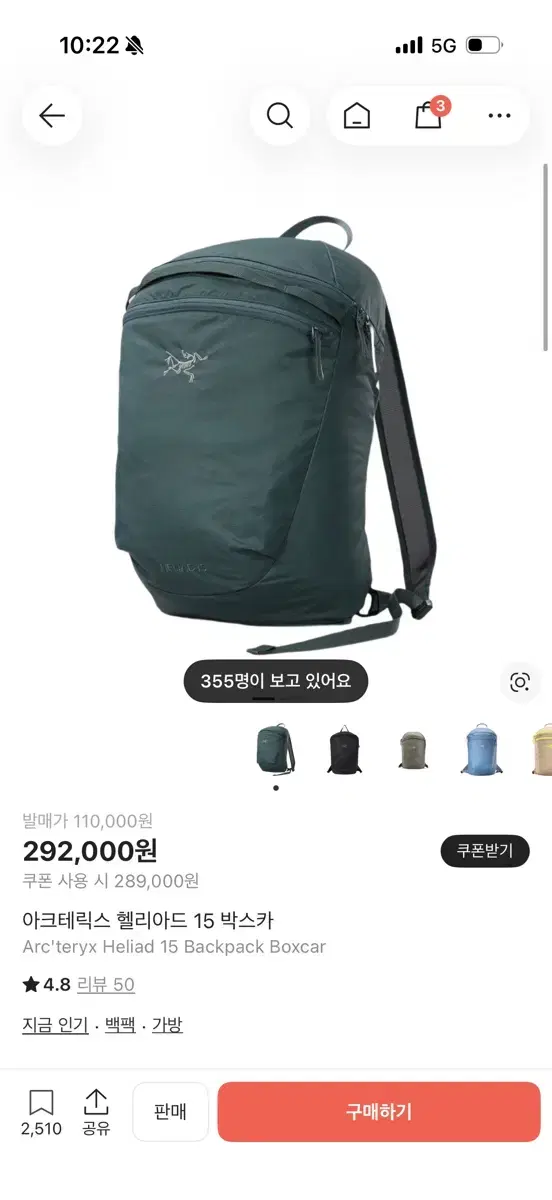The height and width of the screenshot is (1200, 552).
Task: Select the blue backpack thumbnail
Action: [x=481, y=749]
